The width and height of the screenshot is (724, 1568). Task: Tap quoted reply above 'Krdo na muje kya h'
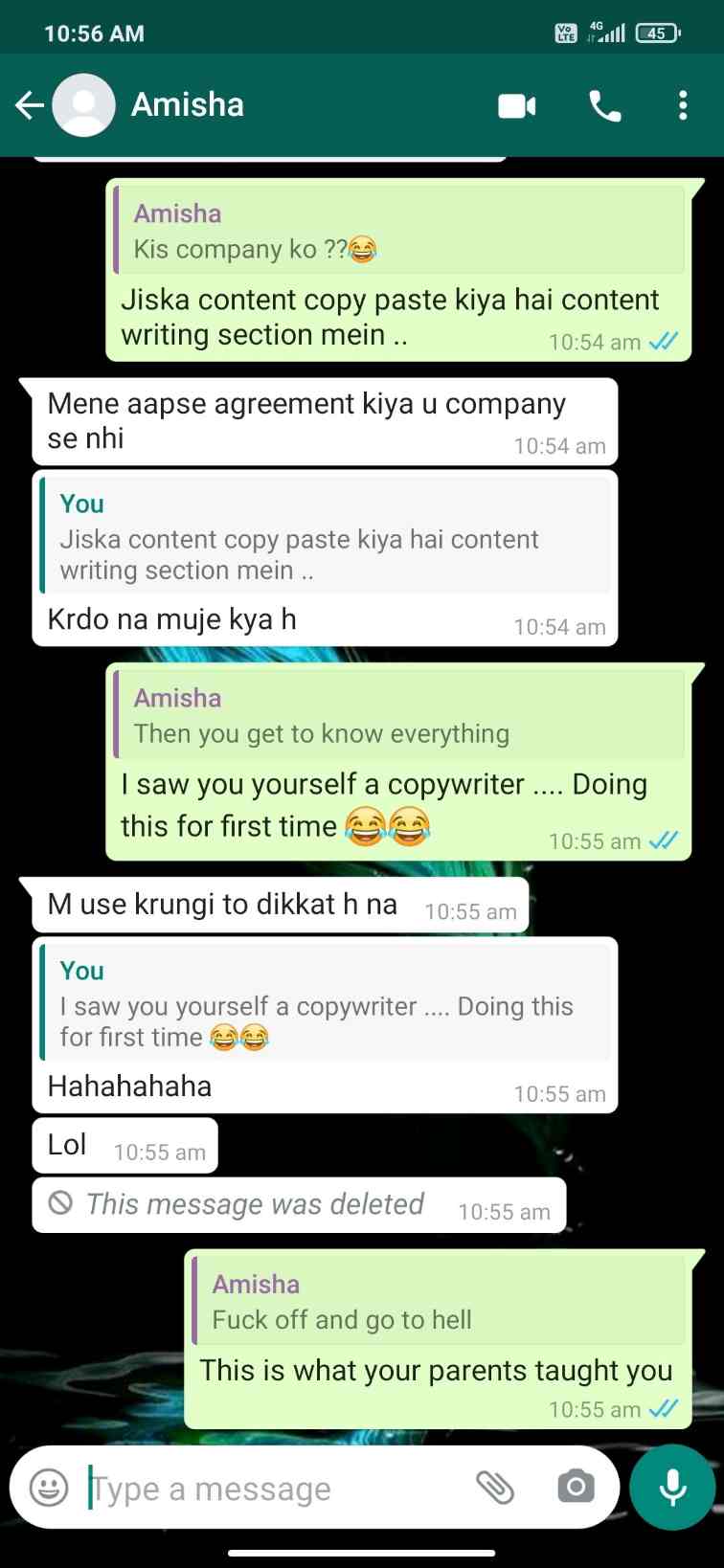tap(326, 536)
